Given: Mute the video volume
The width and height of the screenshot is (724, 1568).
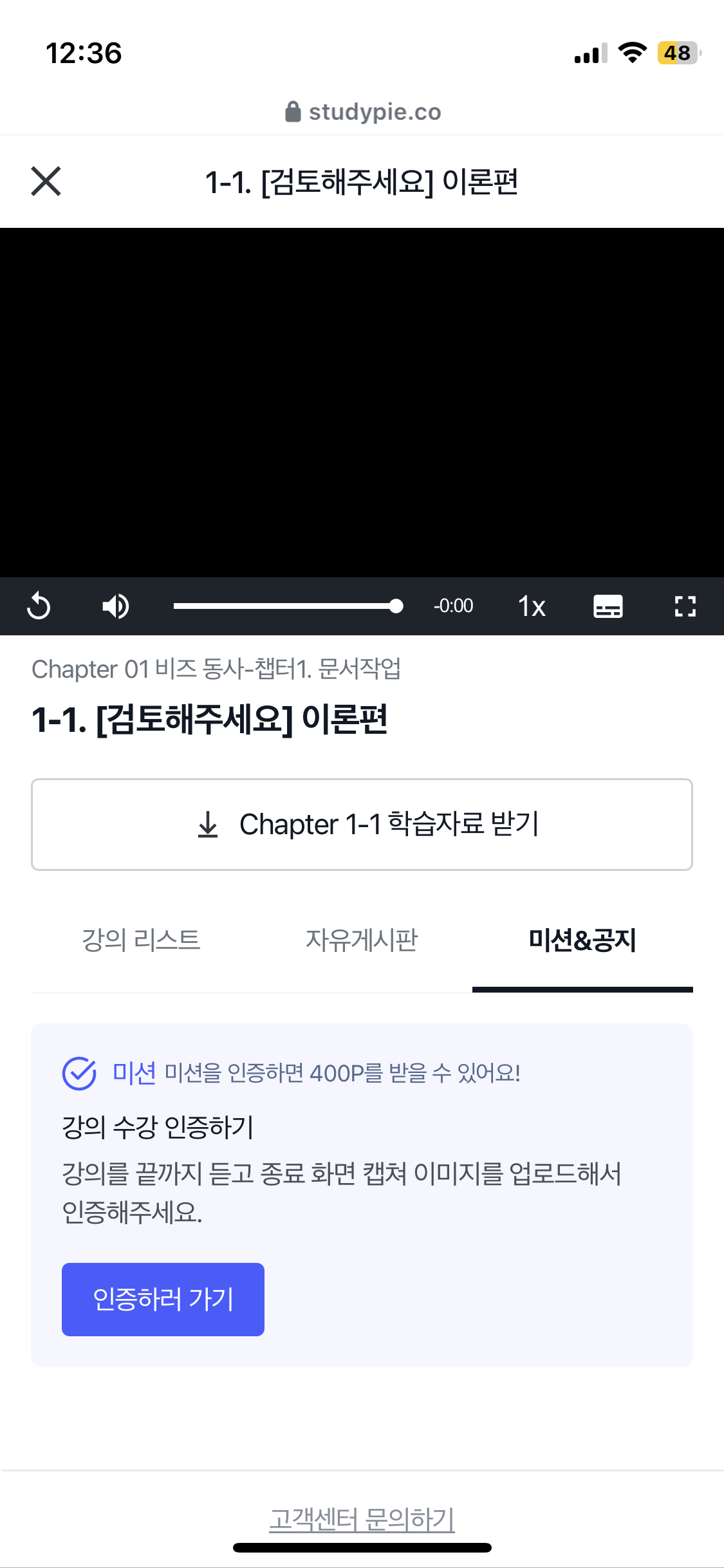Looking at the screenshot, I should tap(116, 606).
